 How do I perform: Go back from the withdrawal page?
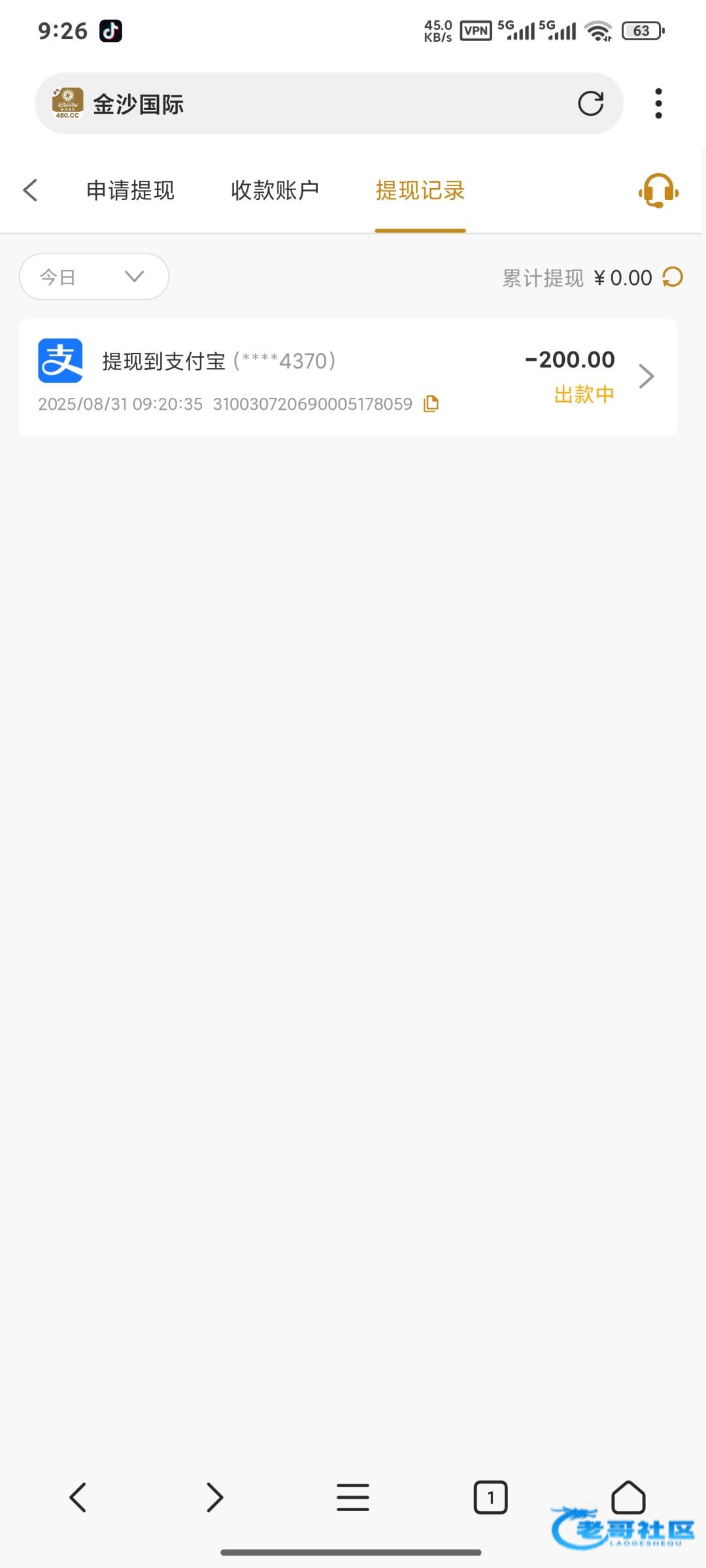click(x=30, y=190)
